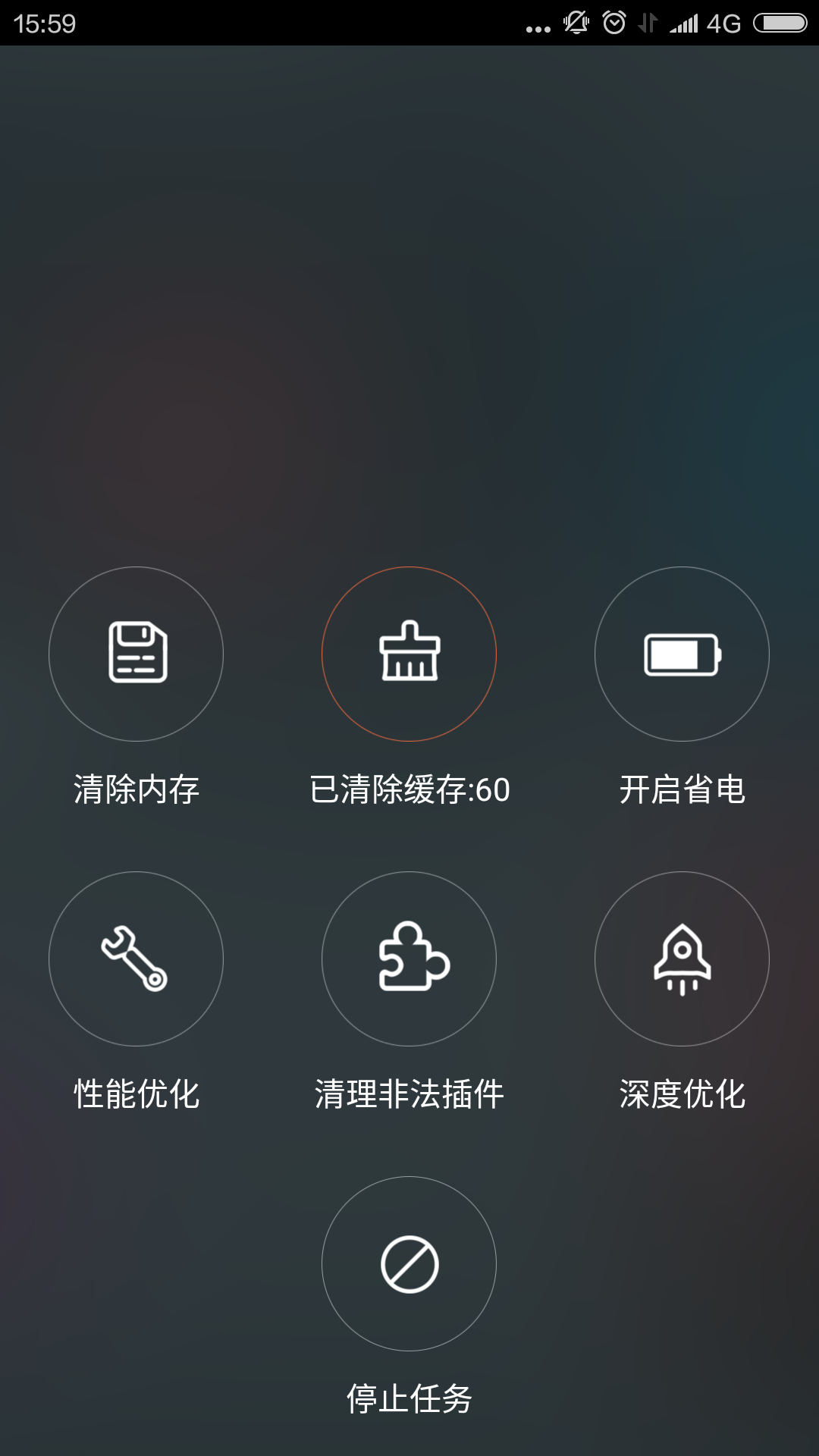
Task: Open the cleared cache result 已清除缓存:60
Action: (x=409, y=789)
